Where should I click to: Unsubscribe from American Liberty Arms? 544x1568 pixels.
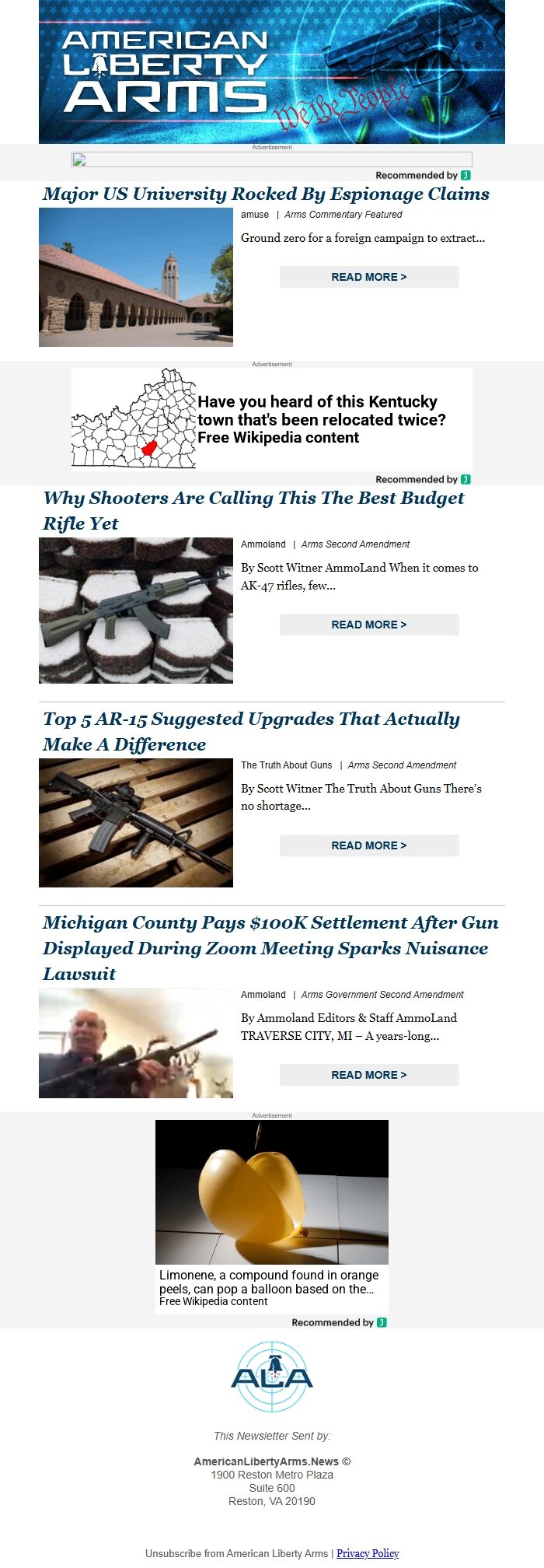pos(236,1553)
